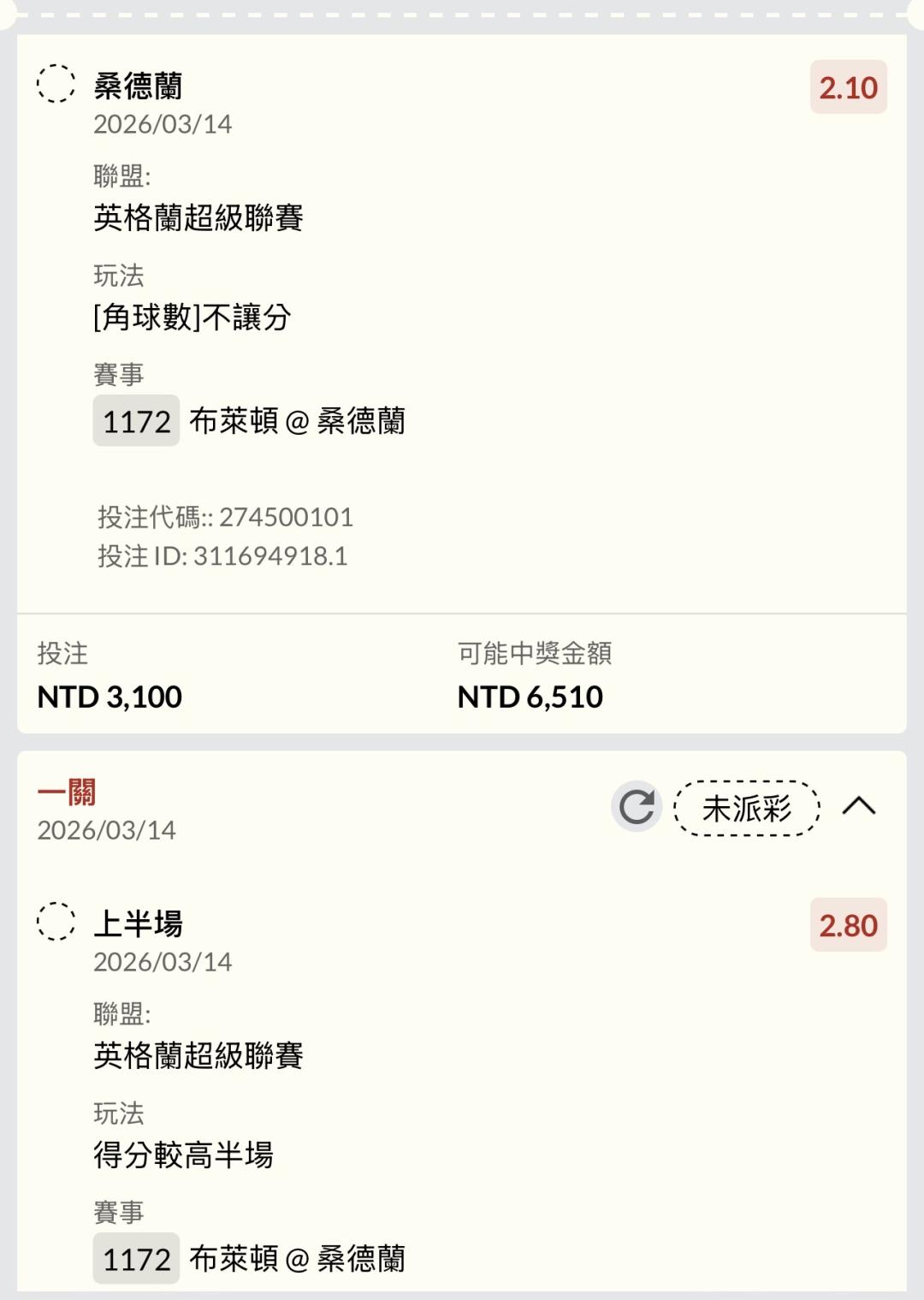Refresh the 一關 bet status

637,806
